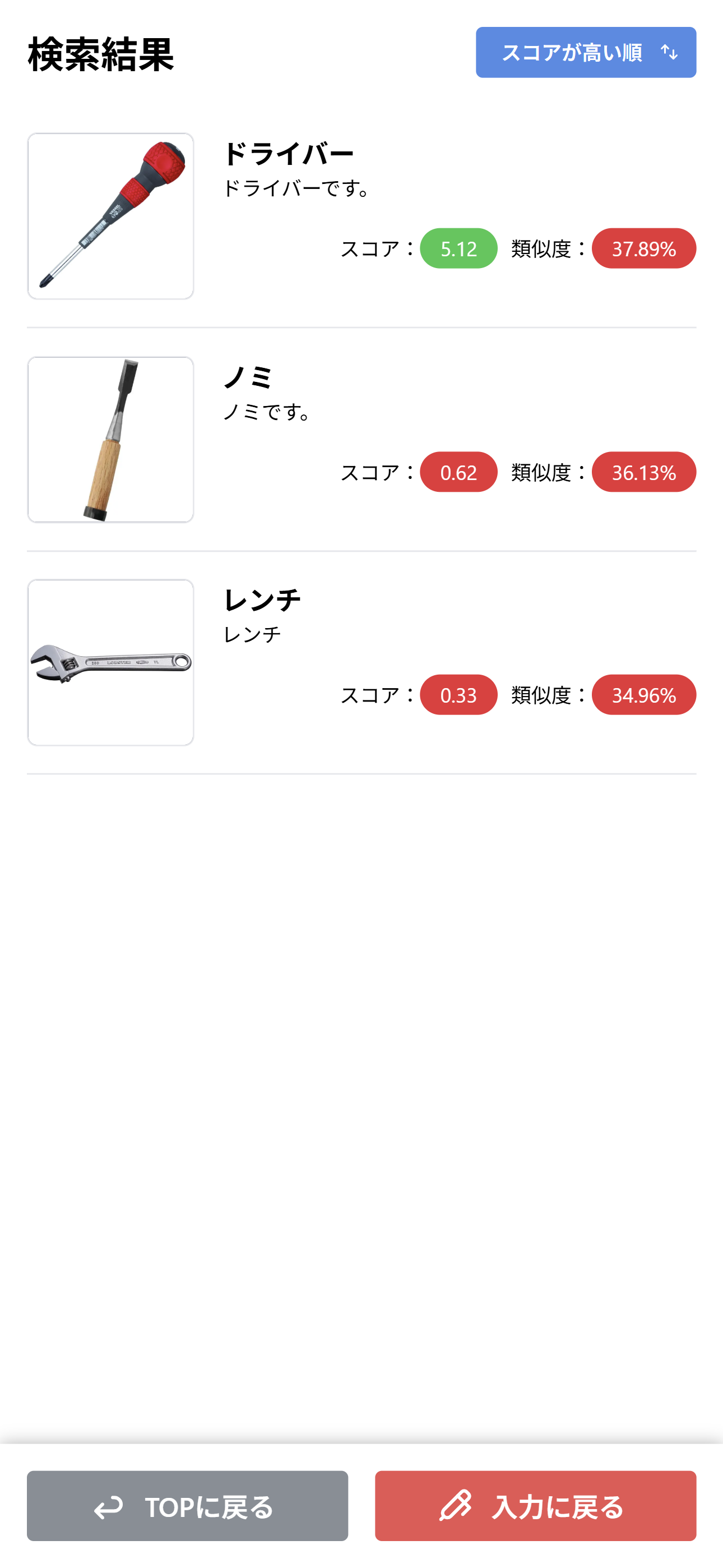
Task: Select the similarity badge showing 37.89%
Action: click(645, 248)
